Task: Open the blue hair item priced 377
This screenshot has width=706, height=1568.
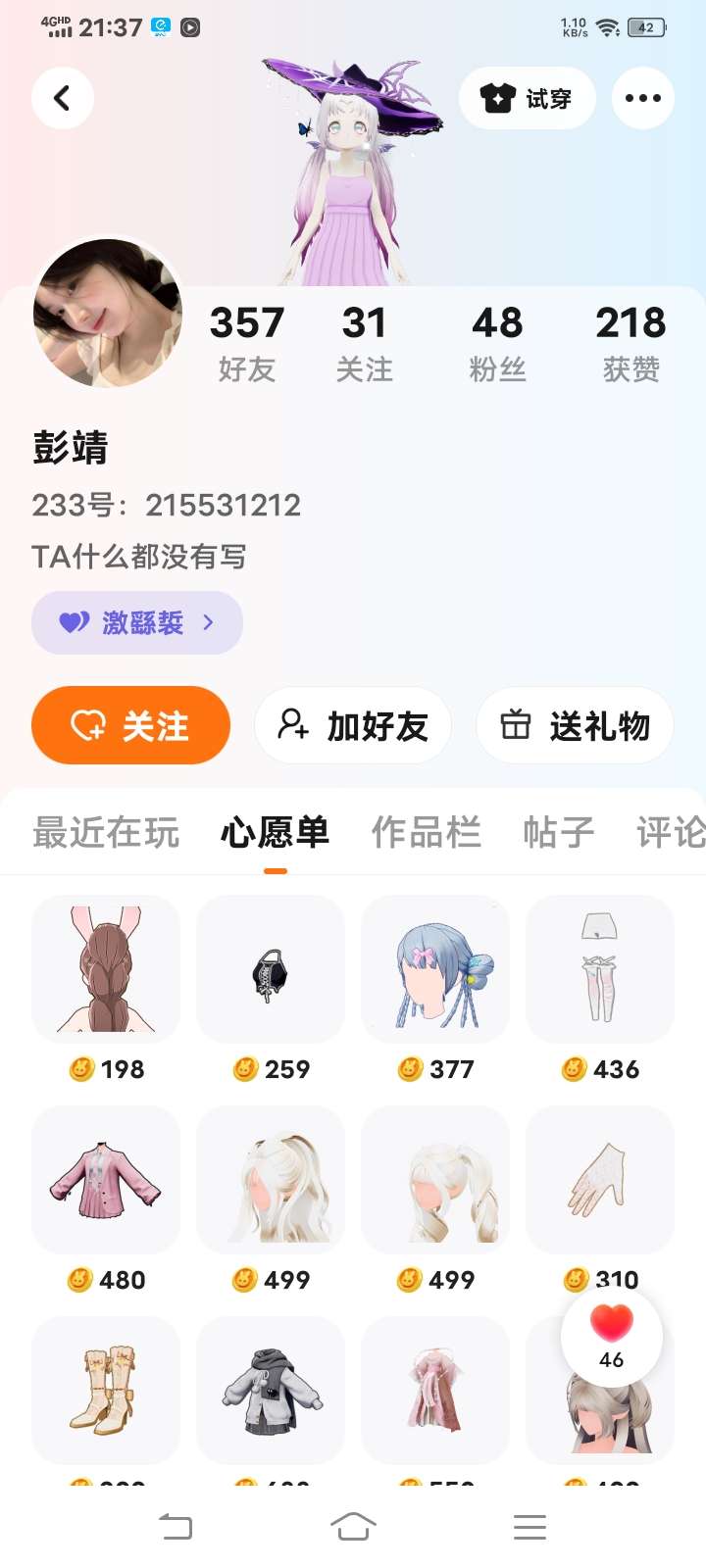Action: click(435, 968)
